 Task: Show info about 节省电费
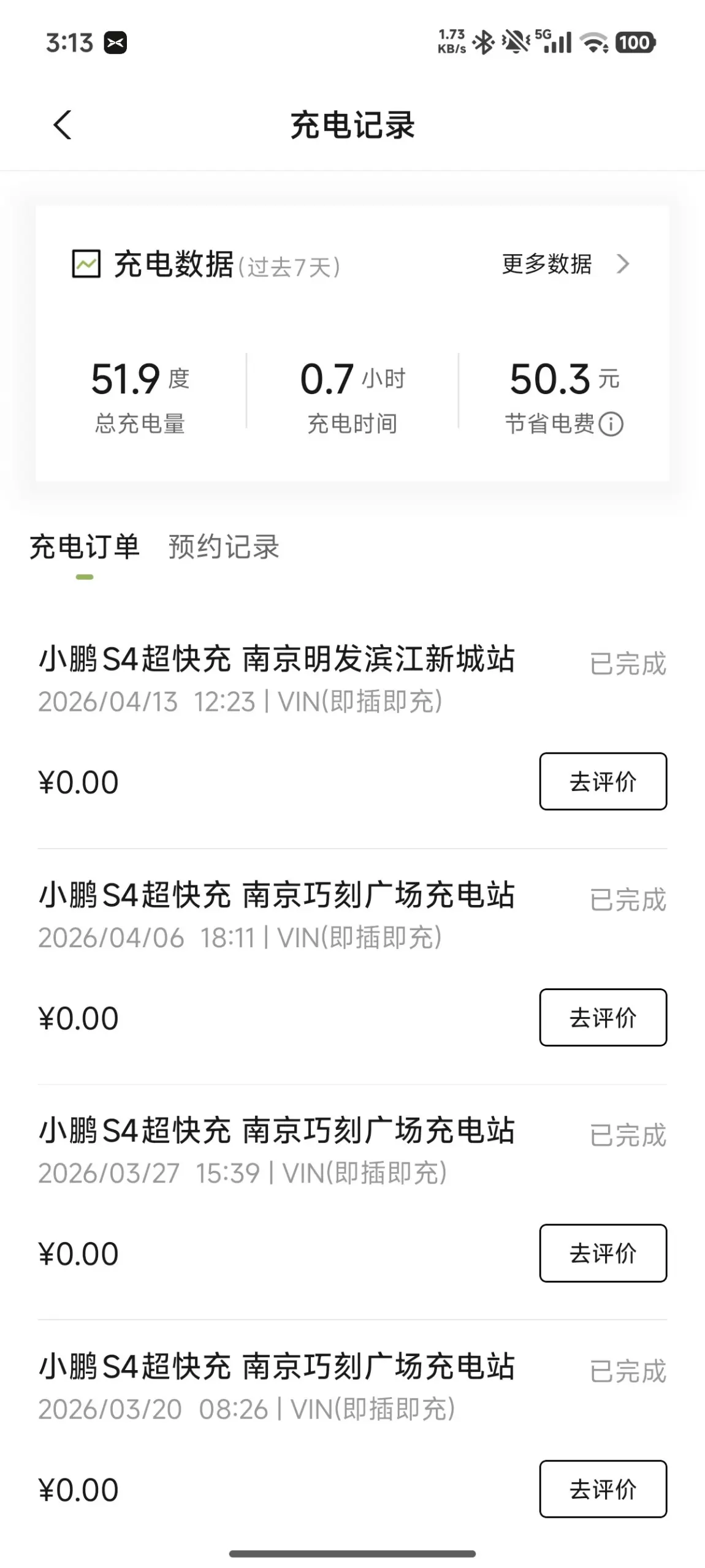pos(611,424)
